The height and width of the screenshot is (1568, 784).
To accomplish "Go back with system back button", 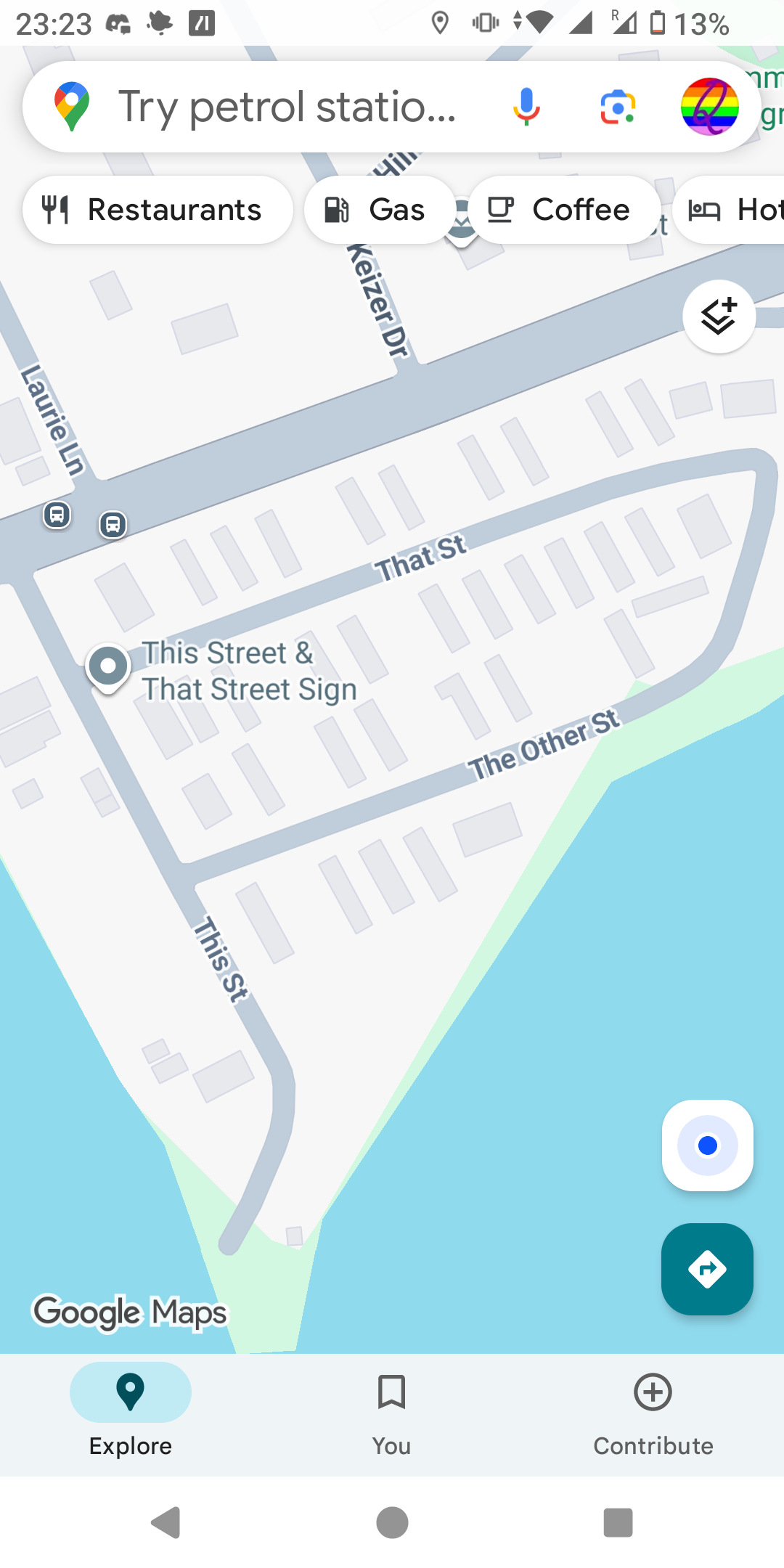I will 166,1522.
